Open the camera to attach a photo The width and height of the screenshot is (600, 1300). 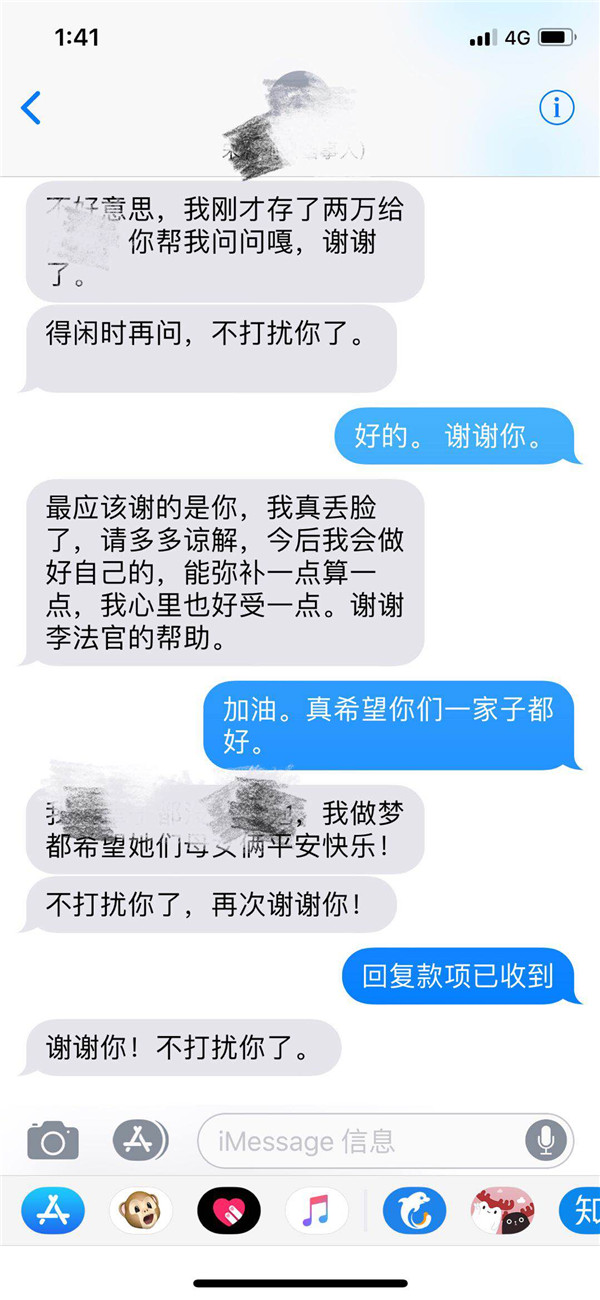53,1140
